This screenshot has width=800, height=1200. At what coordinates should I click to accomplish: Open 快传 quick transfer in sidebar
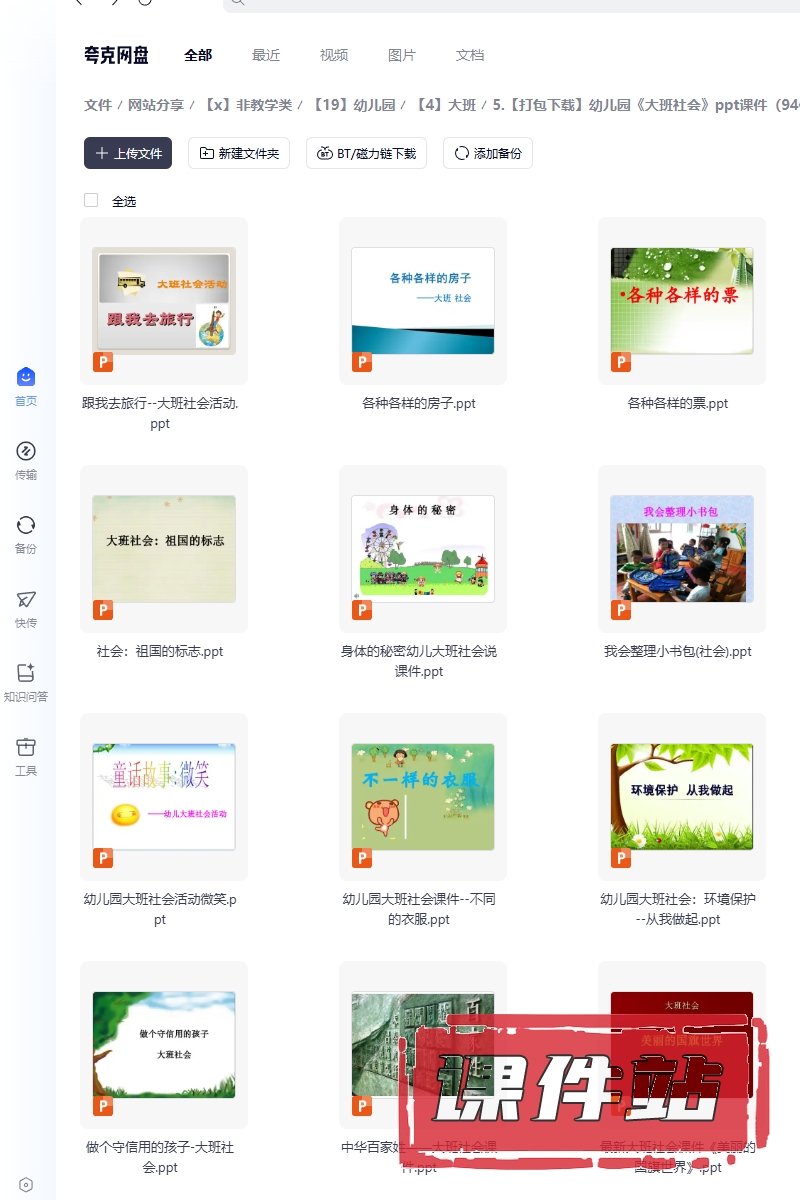point(26,608)
